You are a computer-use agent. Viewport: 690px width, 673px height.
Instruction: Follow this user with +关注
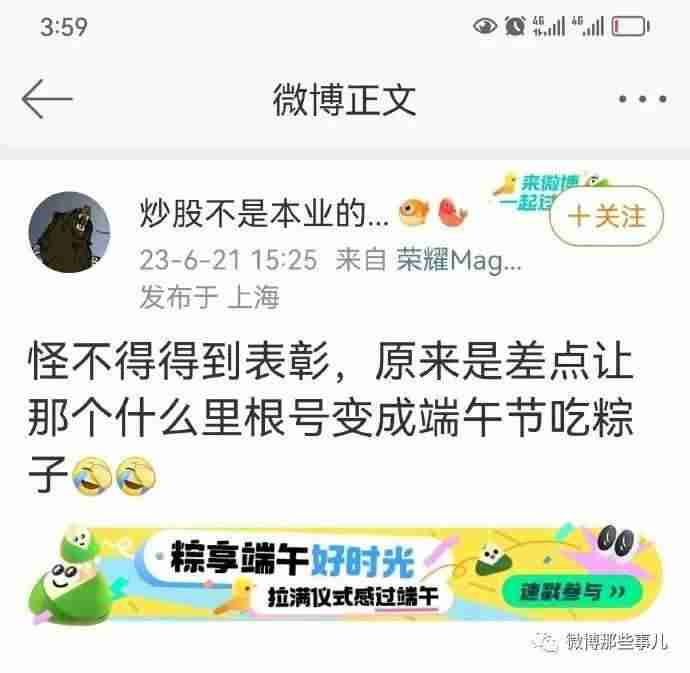[x=607, y=216]
